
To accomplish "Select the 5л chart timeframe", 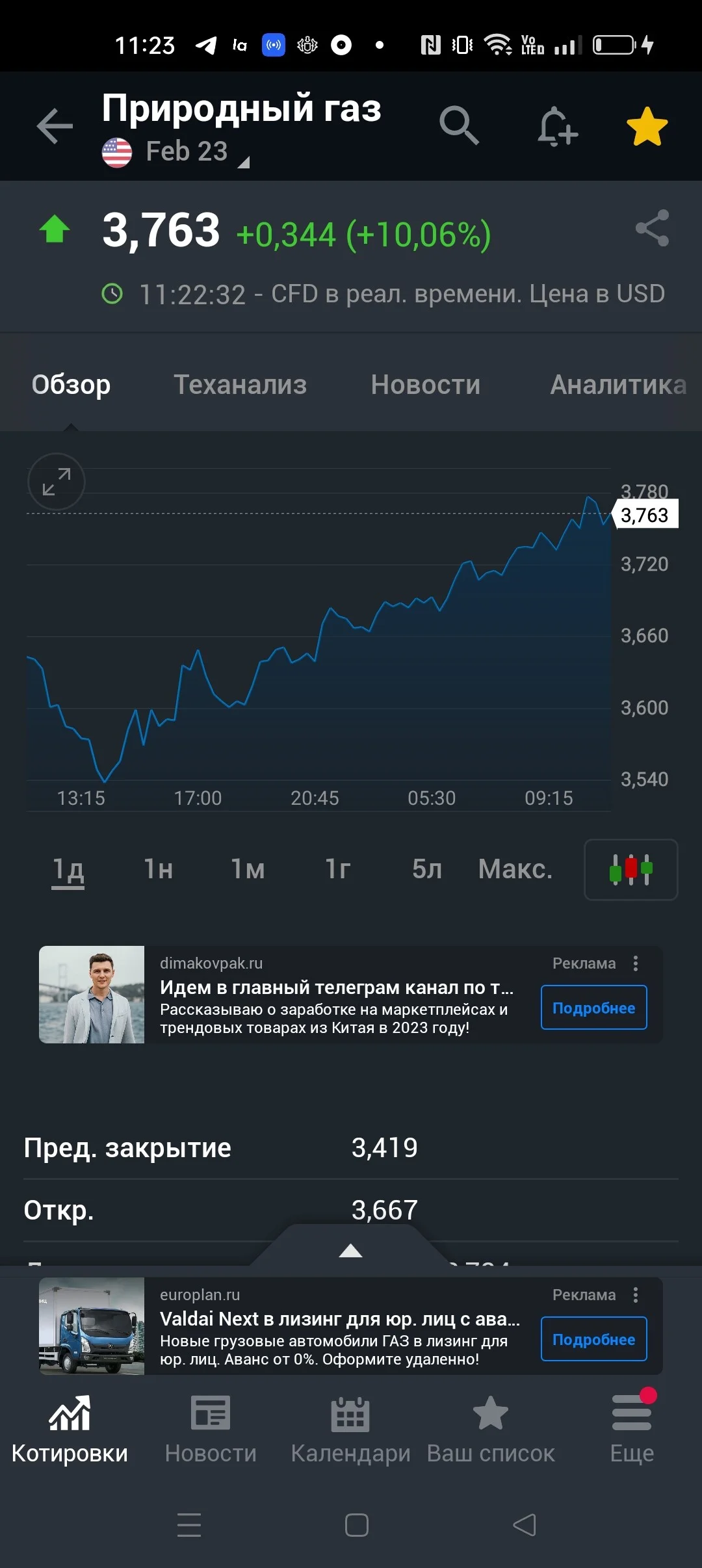I will coord(427,869).
